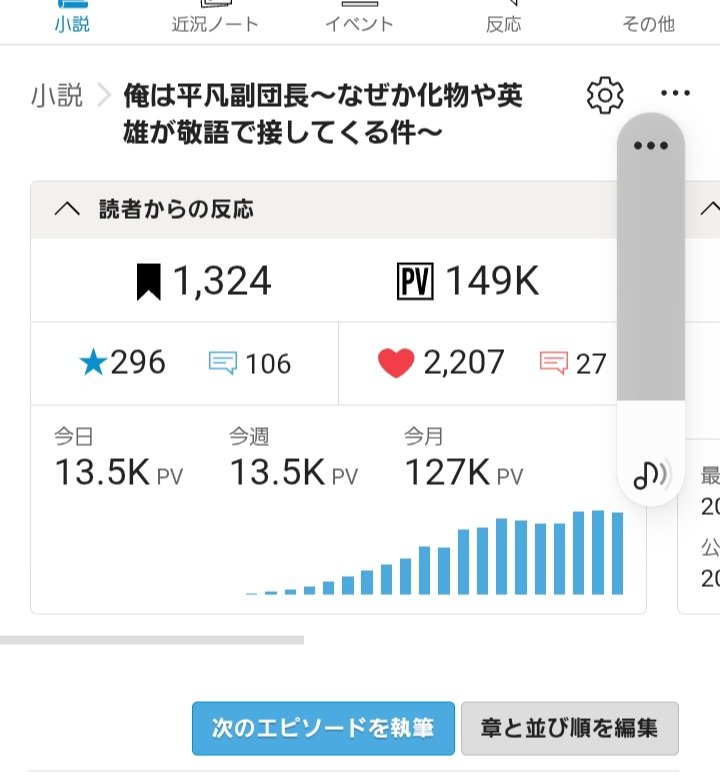Open the novel settings gear
The image size is (720, 776).
pos(604,95)
